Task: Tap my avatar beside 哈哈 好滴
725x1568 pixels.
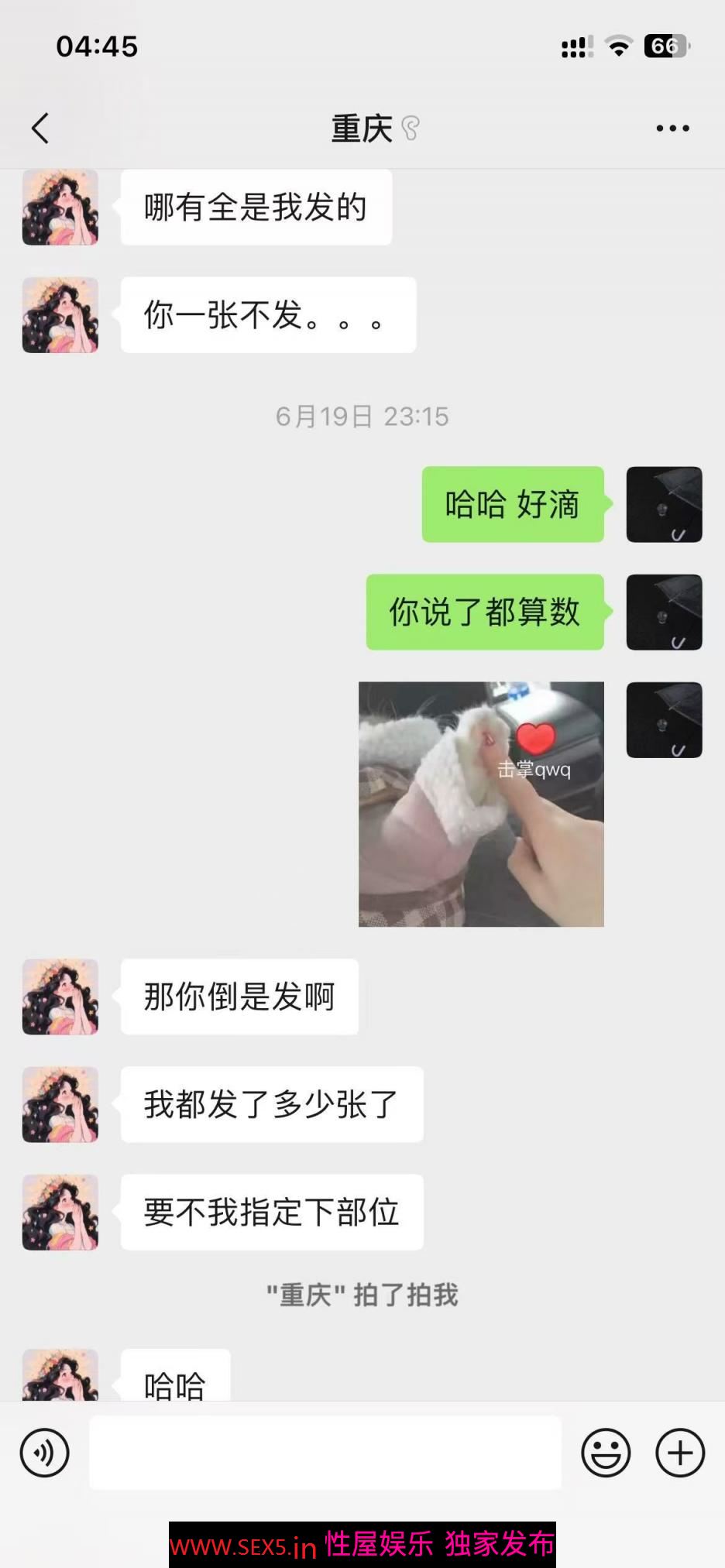Action: coord(664,504)
